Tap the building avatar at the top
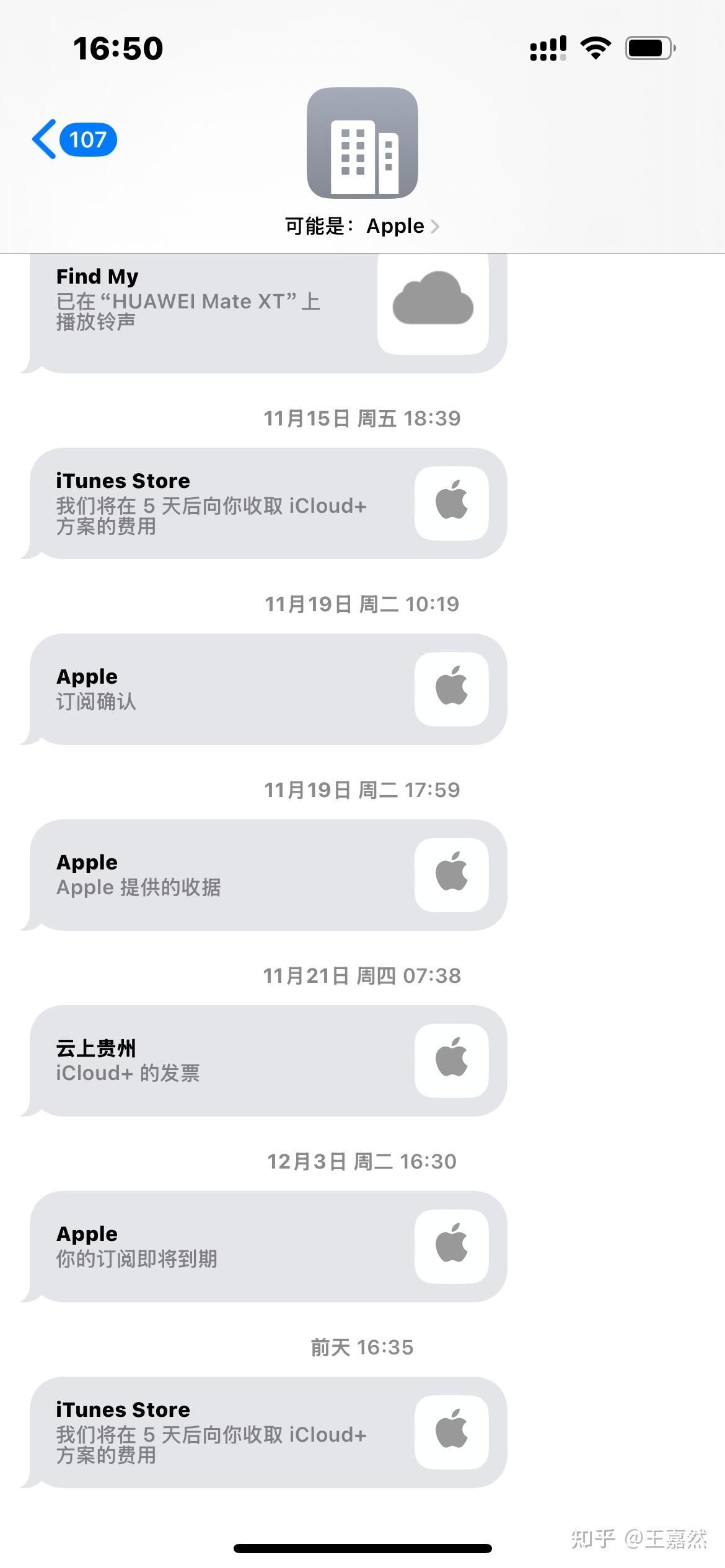725x1568 pixels. [x=362, y=142]
